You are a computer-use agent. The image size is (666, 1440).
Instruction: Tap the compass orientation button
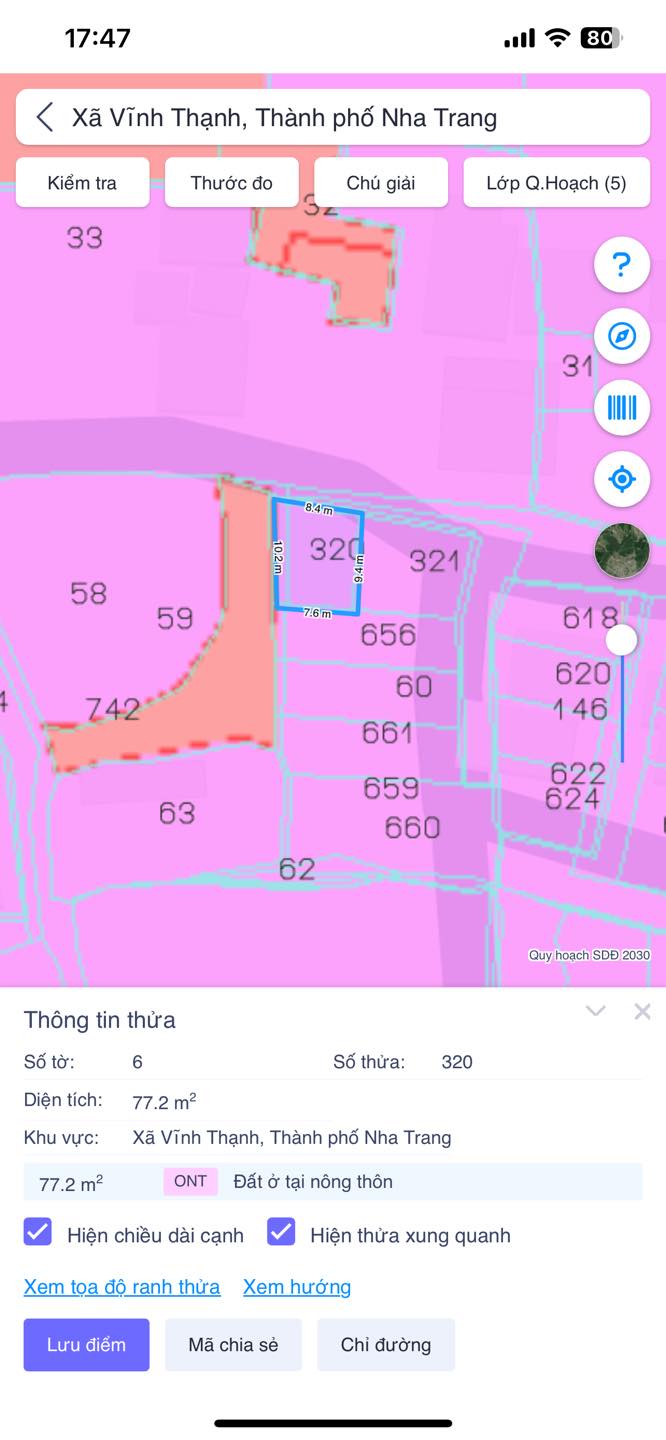[622, 336]
